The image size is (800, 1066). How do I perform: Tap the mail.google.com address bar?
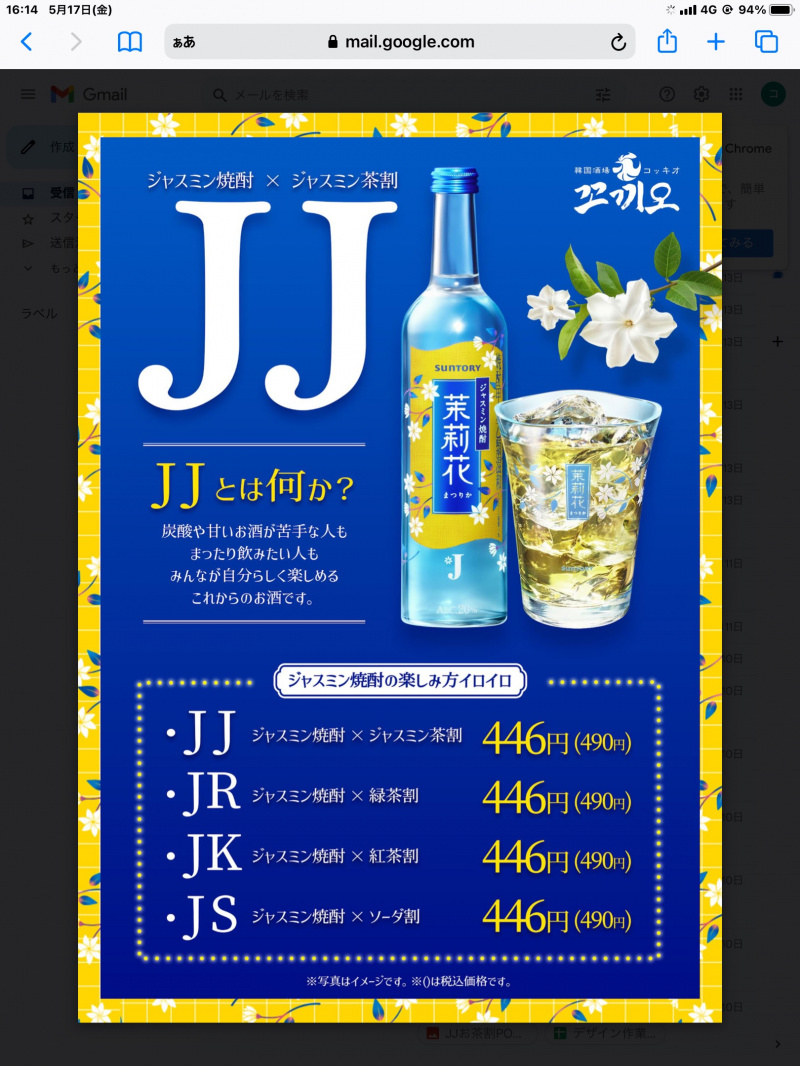tap(400, 42)
